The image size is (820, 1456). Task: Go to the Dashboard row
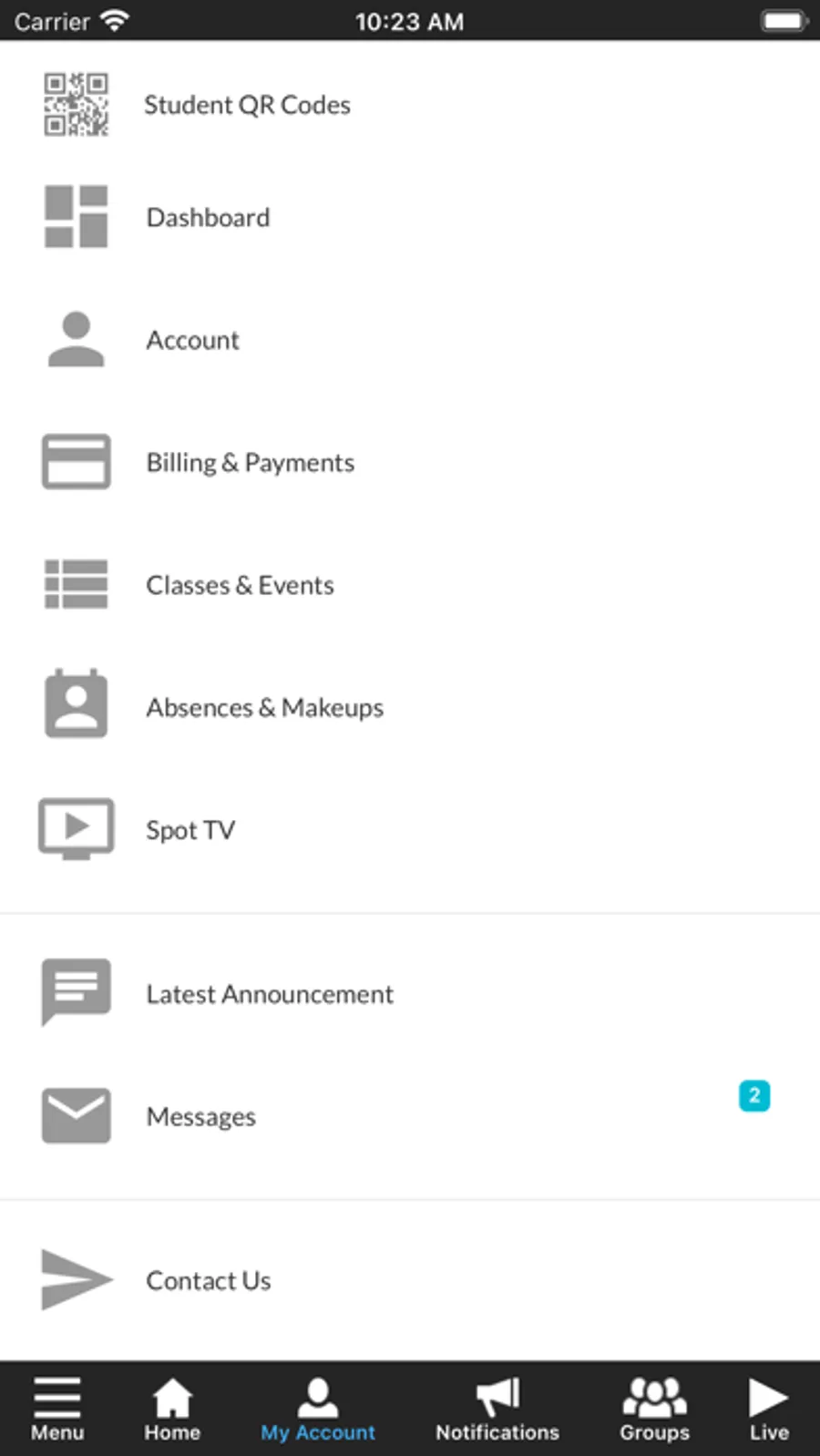[208, 218]
